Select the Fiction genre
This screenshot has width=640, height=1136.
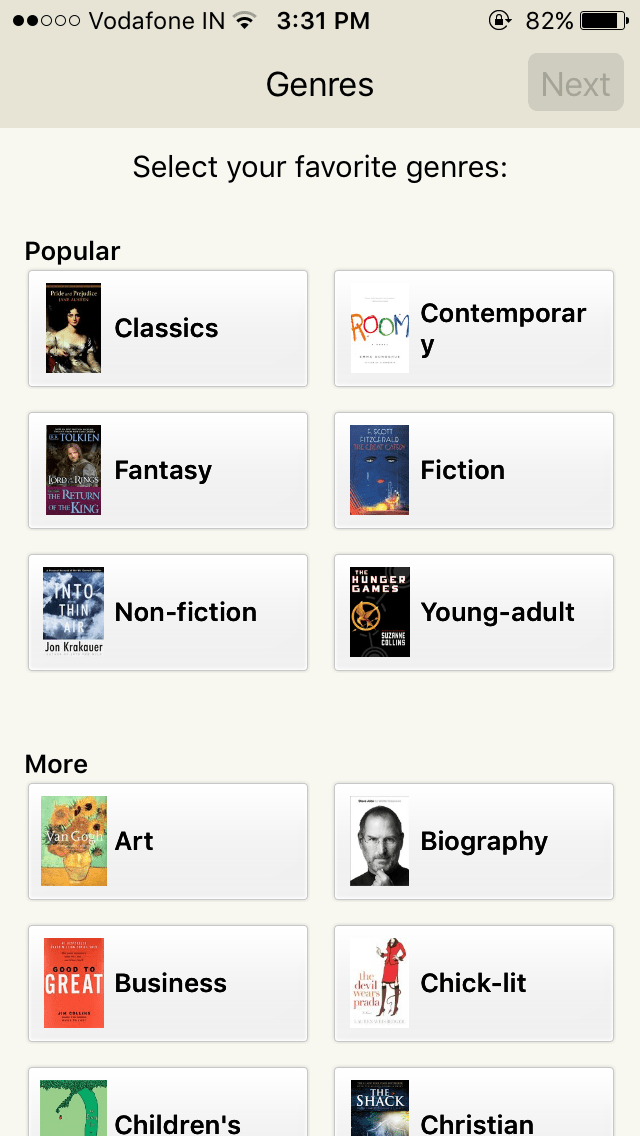tap(473, 470)
